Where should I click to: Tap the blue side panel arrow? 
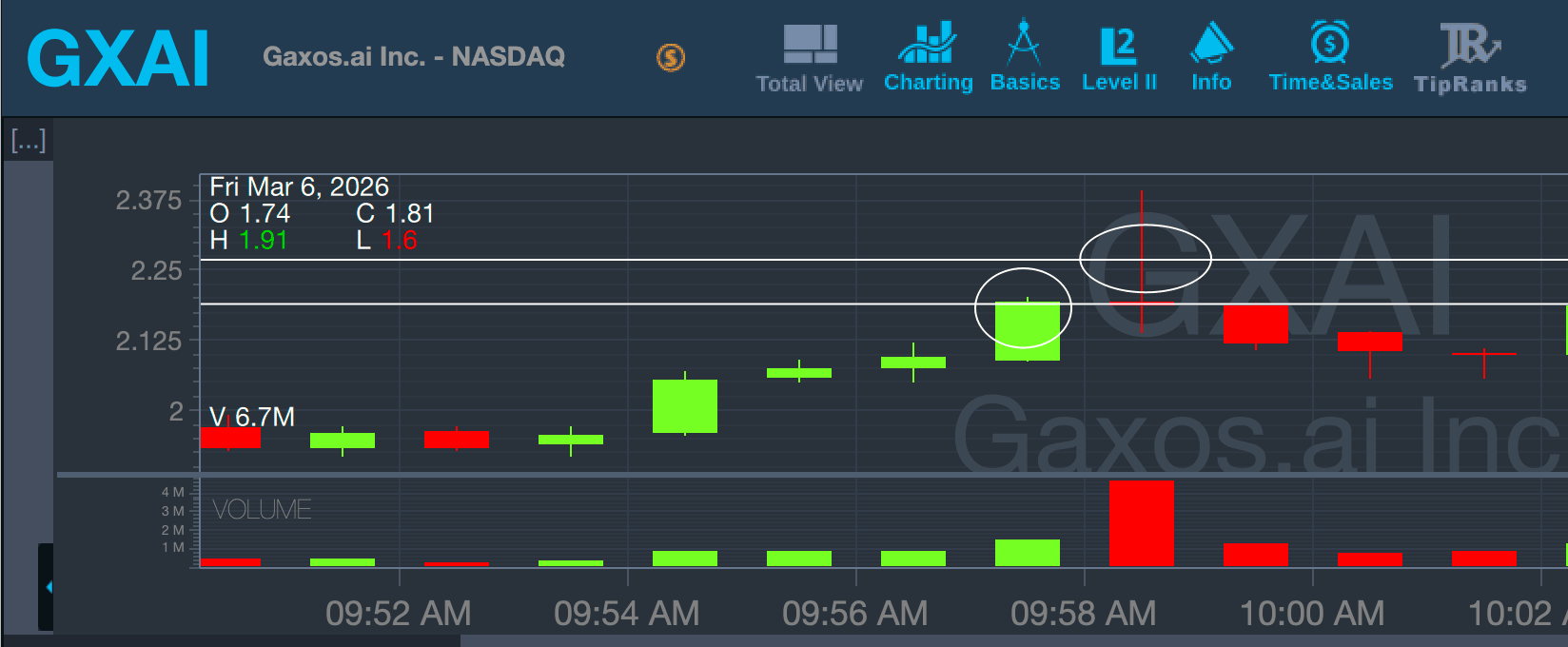tap(47, 586)
